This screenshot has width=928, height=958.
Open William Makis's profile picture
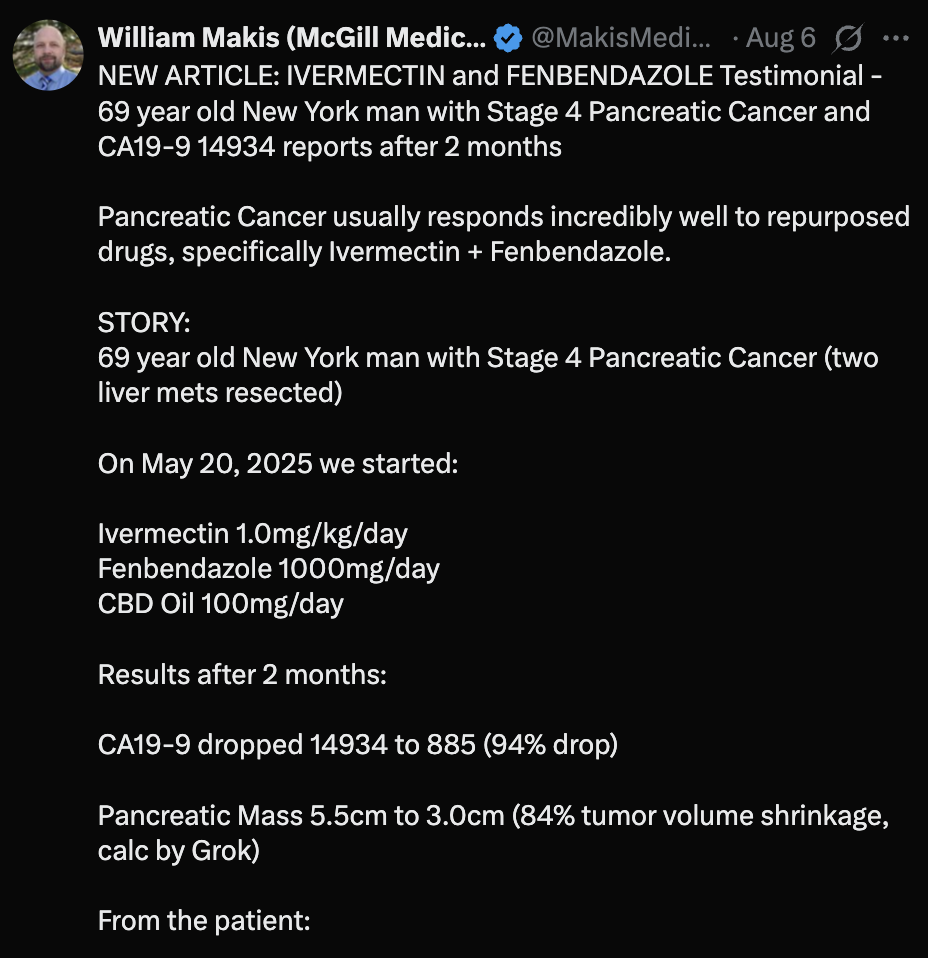[x=48, y=54]
